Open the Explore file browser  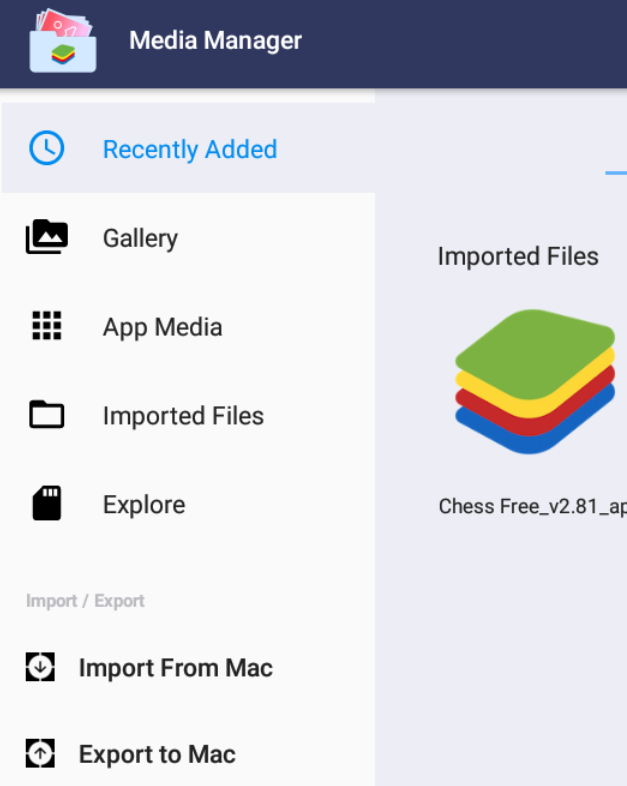pyautogui.click(x=143, y=505)
